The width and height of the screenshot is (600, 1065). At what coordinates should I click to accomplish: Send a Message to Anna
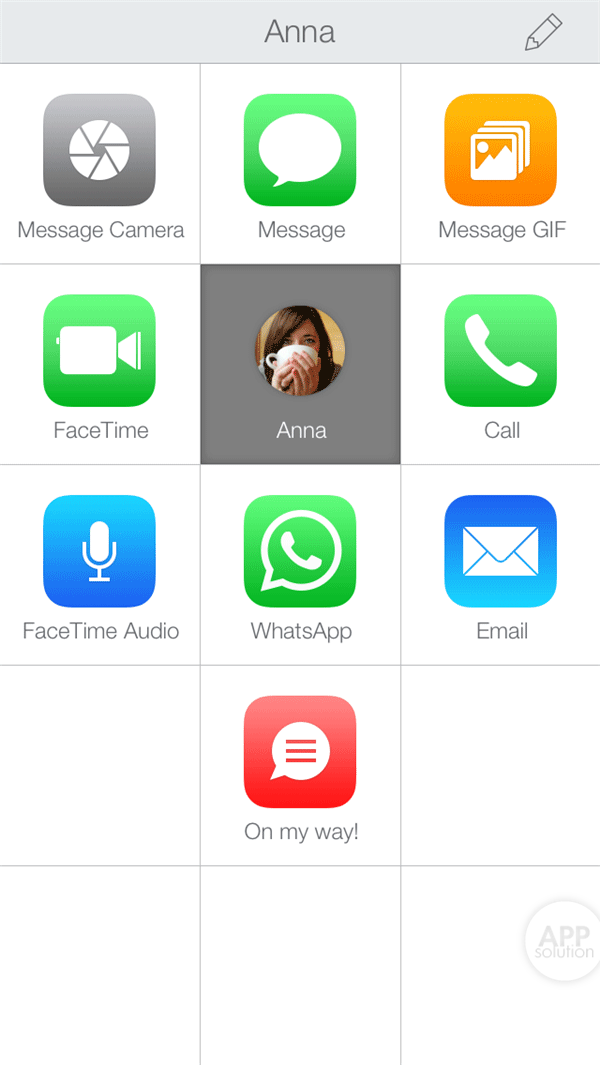(x=300, y=150)
